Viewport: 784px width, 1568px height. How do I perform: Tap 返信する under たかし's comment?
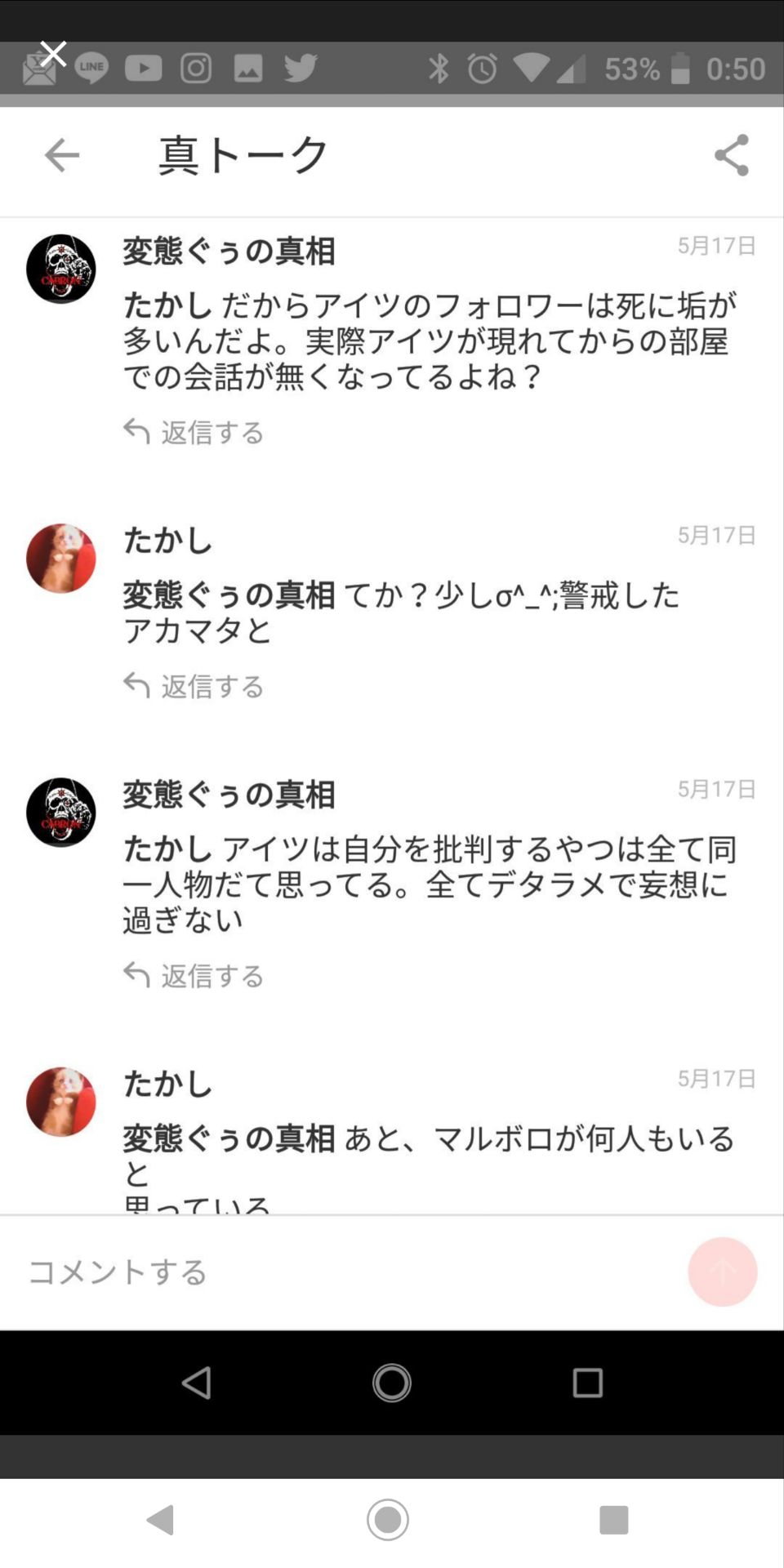point(193,686)
